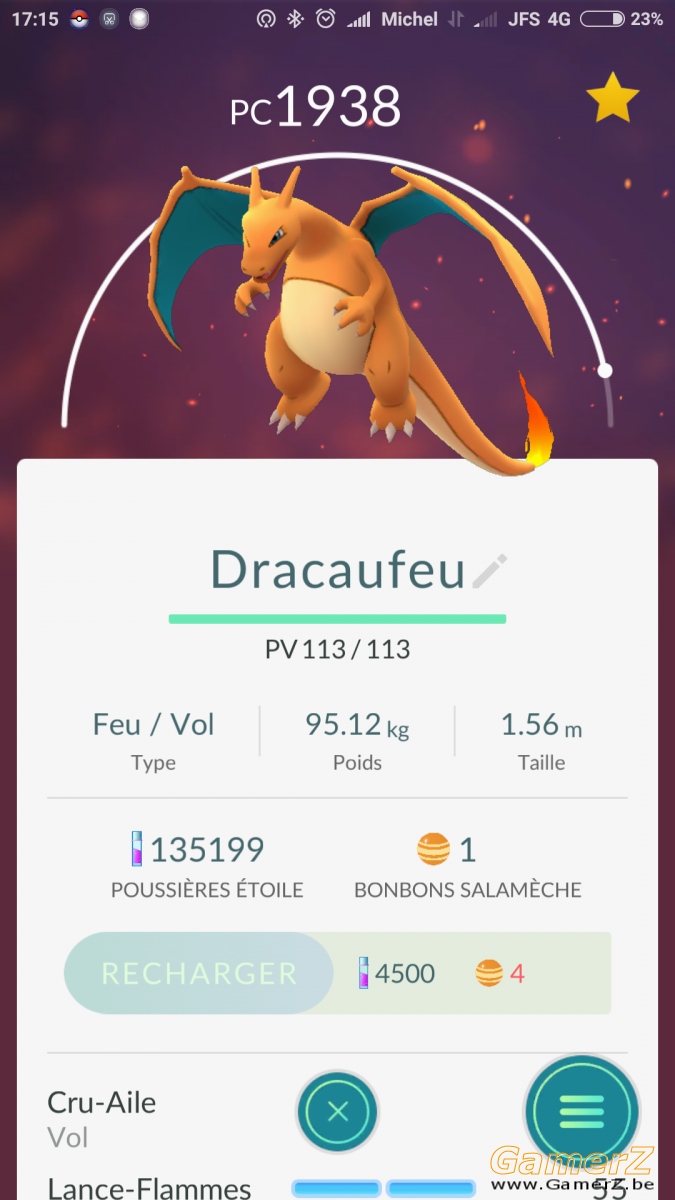The width and height of the screenshot is (675, 1200).
Task: Edit Dracaufeu's nickname with the pencil
Action: (x=490, y=570)
